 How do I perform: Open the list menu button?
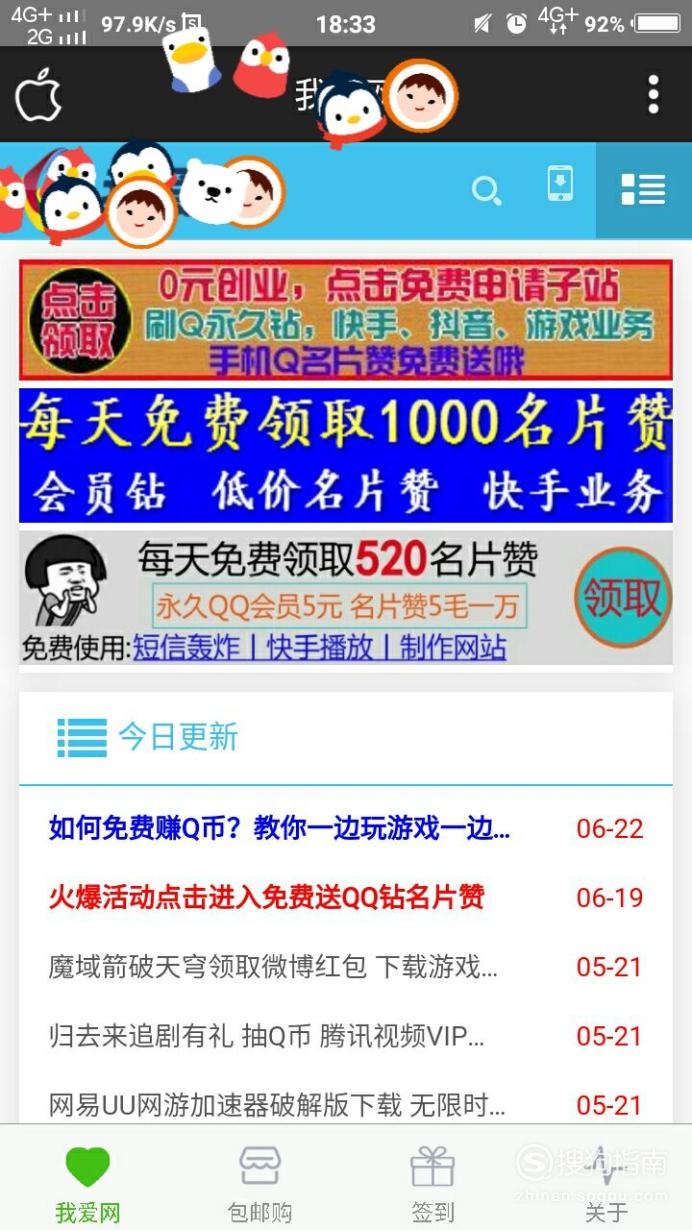[643, 190]
